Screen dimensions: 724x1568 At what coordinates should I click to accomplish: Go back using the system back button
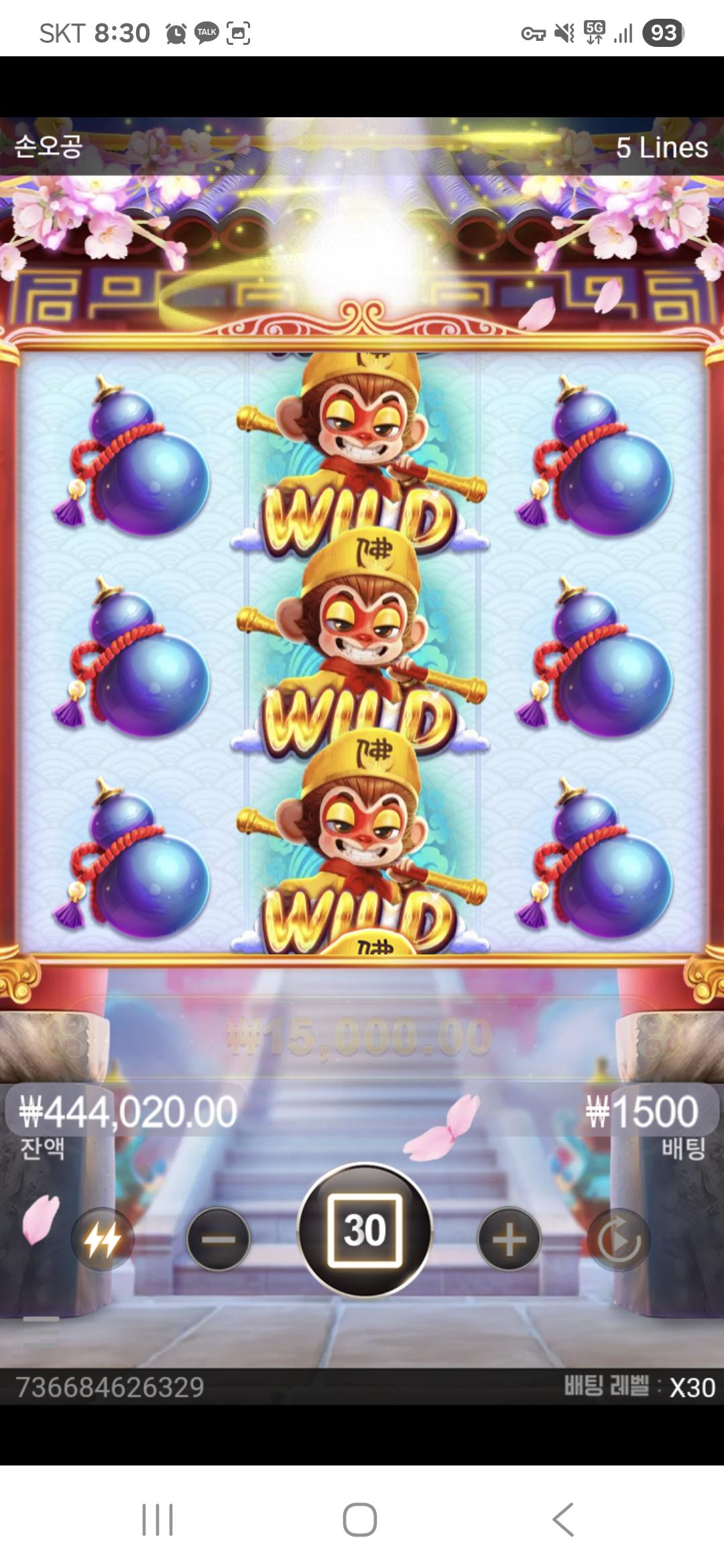point(563,1519)
